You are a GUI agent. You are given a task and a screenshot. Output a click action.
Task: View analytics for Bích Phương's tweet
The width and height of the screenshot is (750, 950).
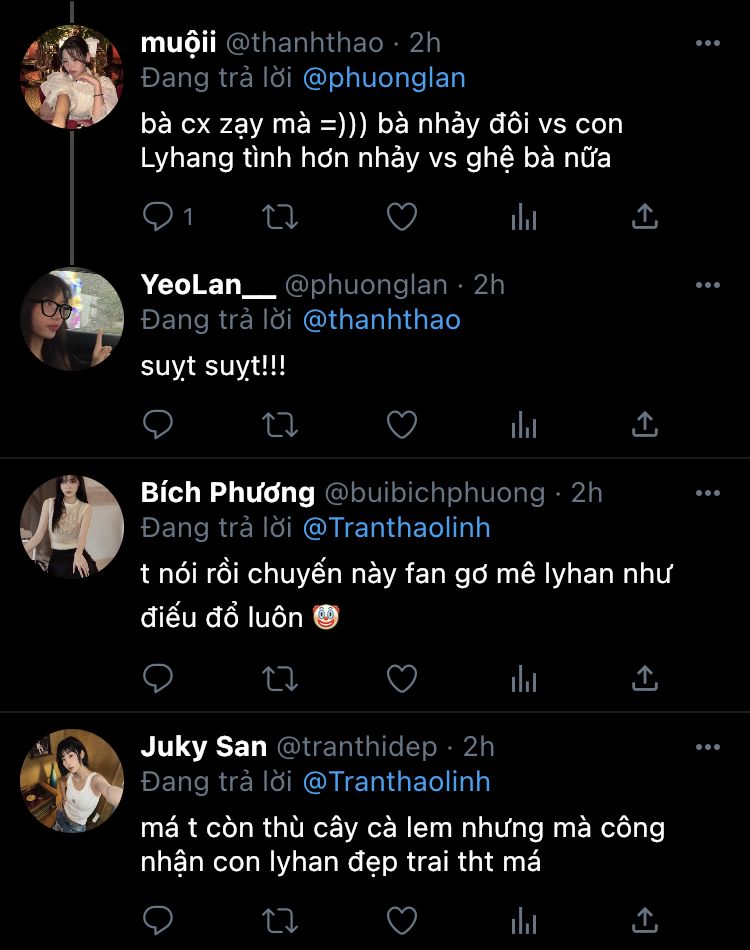[x=524, y=678]
